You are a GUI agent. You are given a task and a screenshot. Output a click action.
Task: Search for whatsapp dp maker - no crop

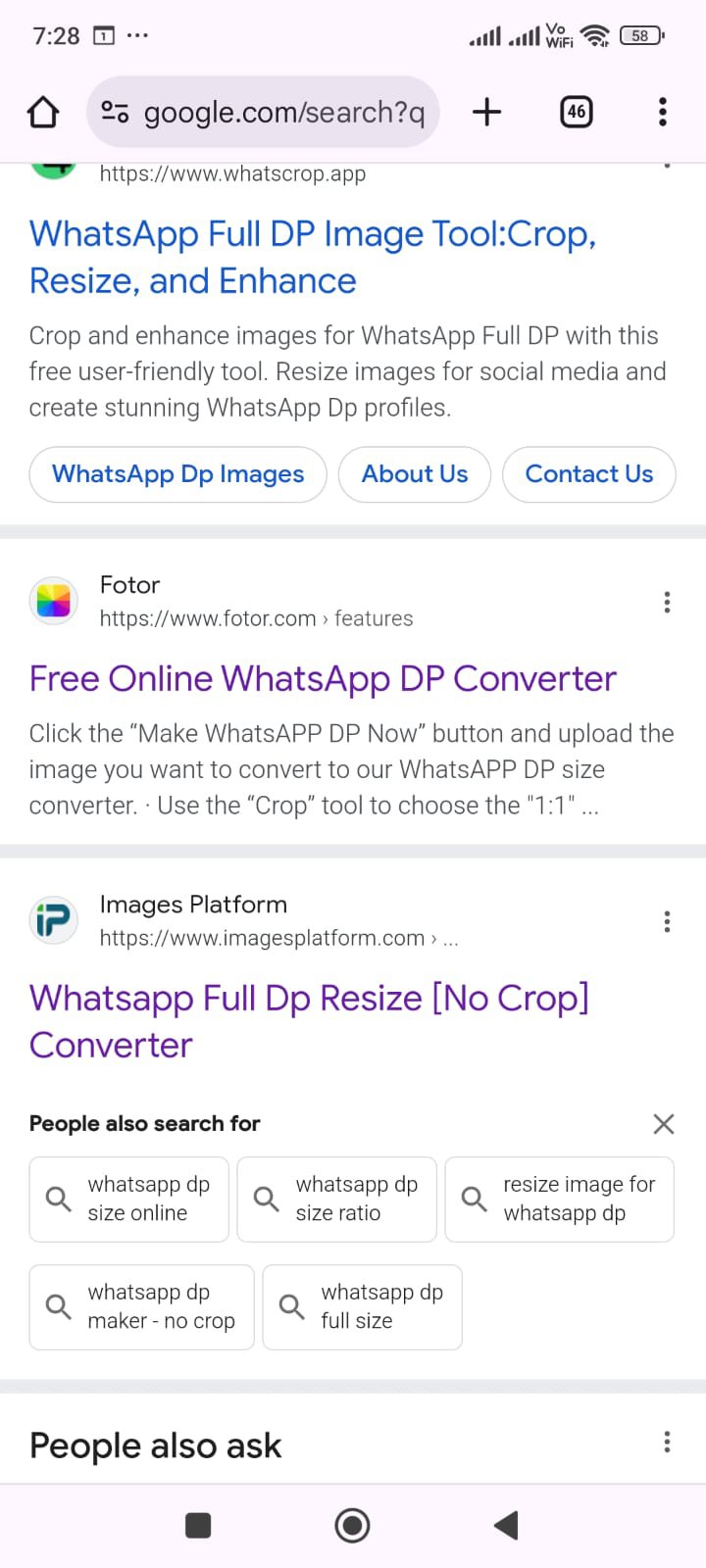[x=142, y=1307]
